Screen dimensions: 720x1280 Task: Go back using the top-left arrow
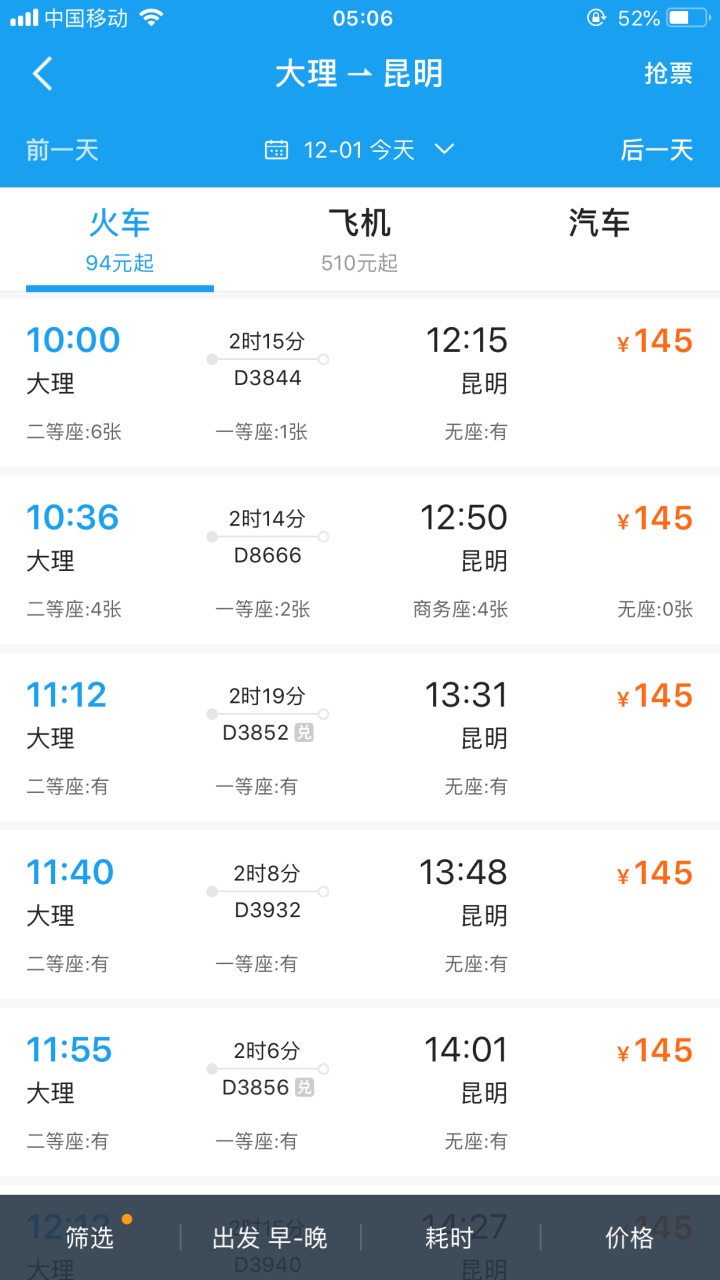(x=42, y=74)
